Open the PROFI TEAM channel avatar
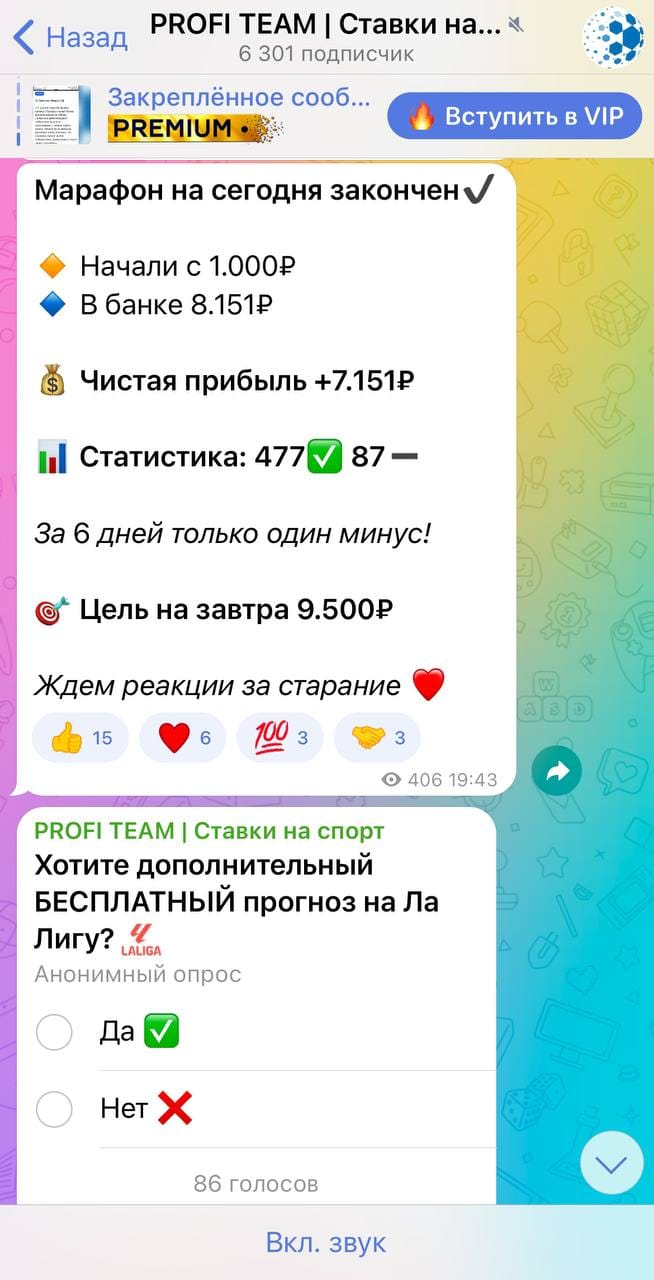654x1280 pixels. (612, 37)
